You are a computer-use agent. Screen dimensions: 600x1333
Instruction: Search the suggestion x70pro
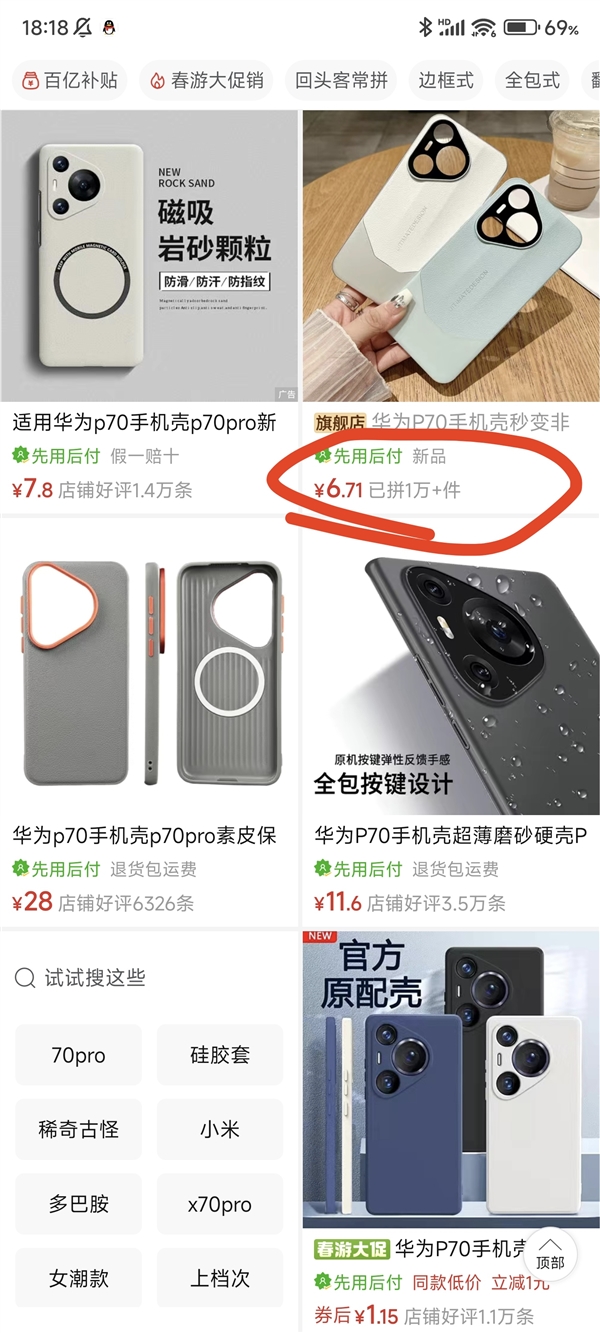pos(219,1204)
